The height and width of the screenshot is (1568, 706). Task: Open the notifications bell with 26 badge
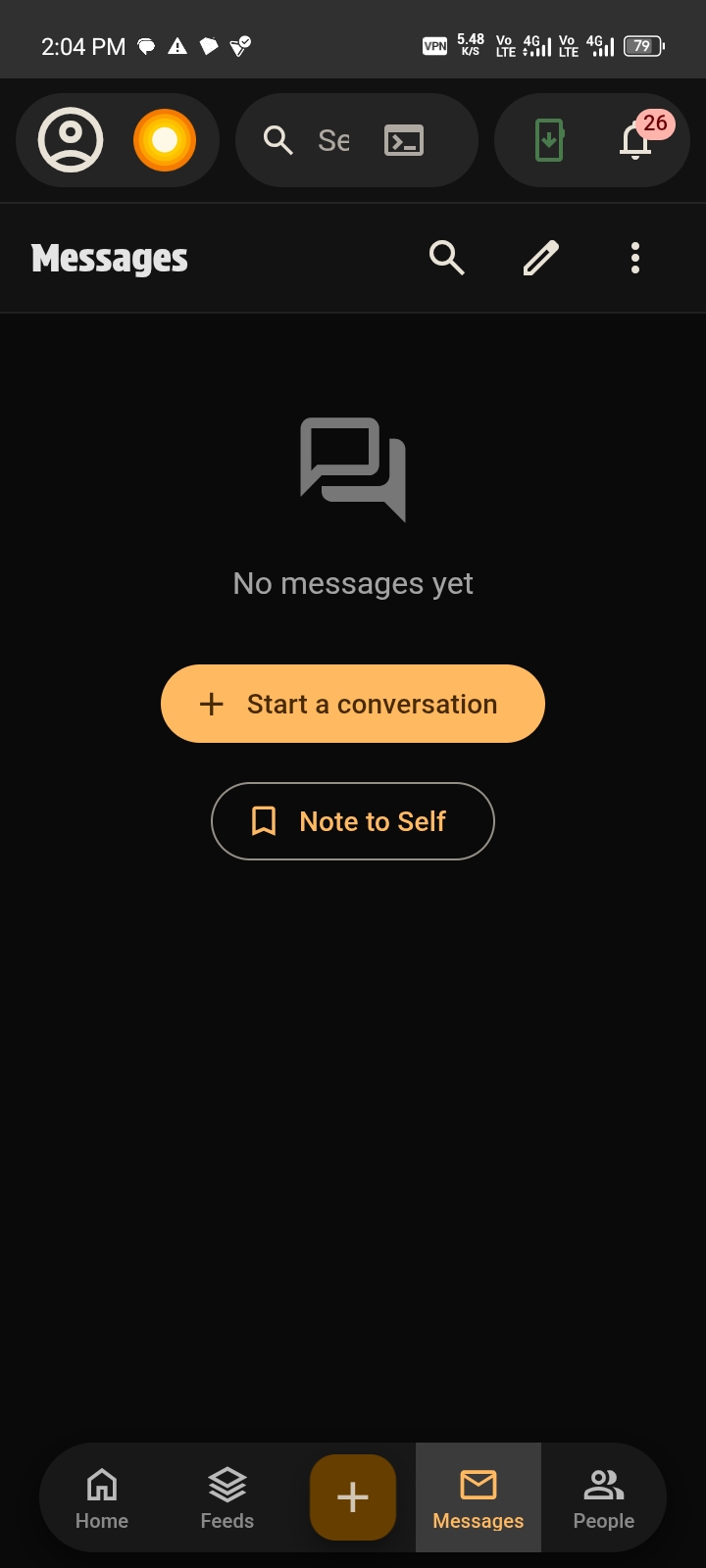click(x=636, y=140)
